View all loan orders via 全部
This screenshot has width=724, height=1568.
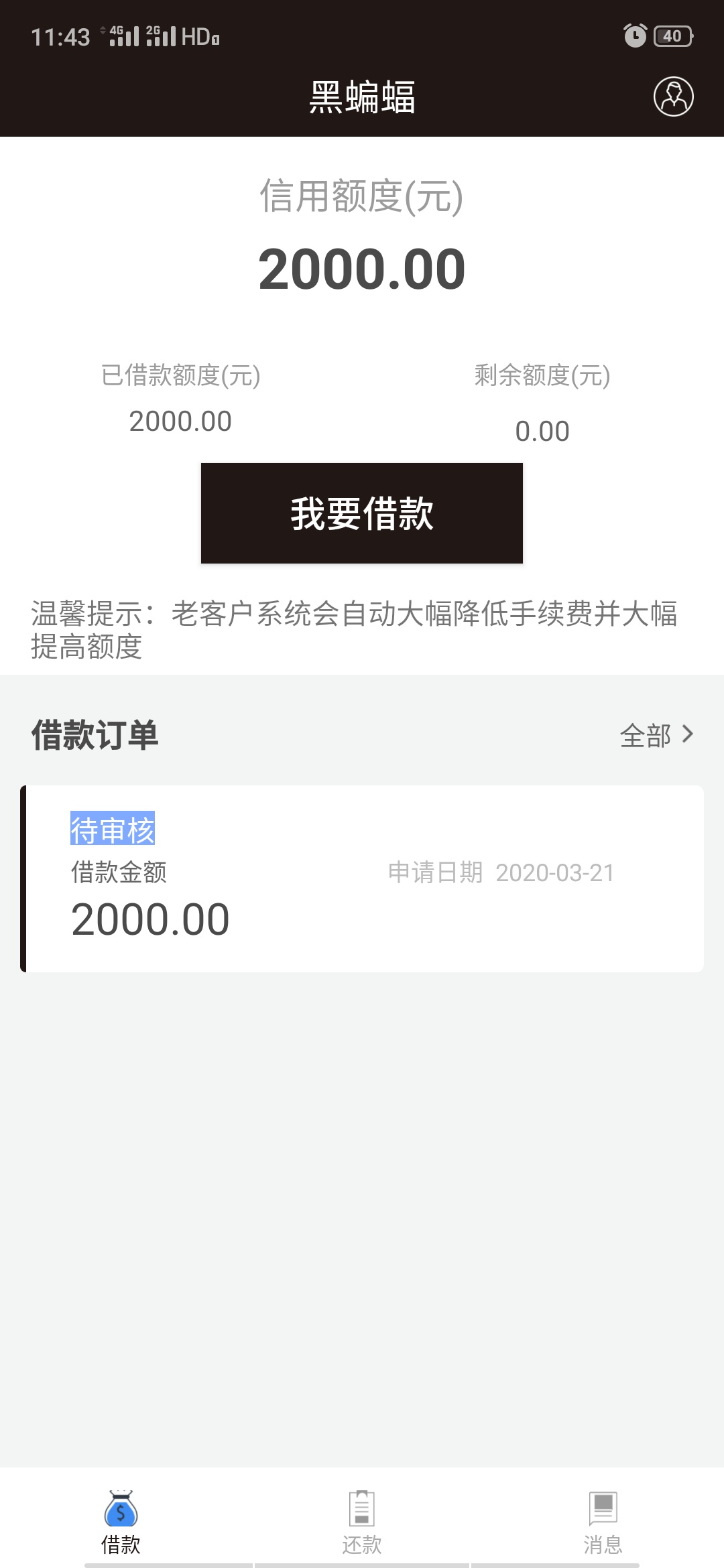click(x=656, y=735)
